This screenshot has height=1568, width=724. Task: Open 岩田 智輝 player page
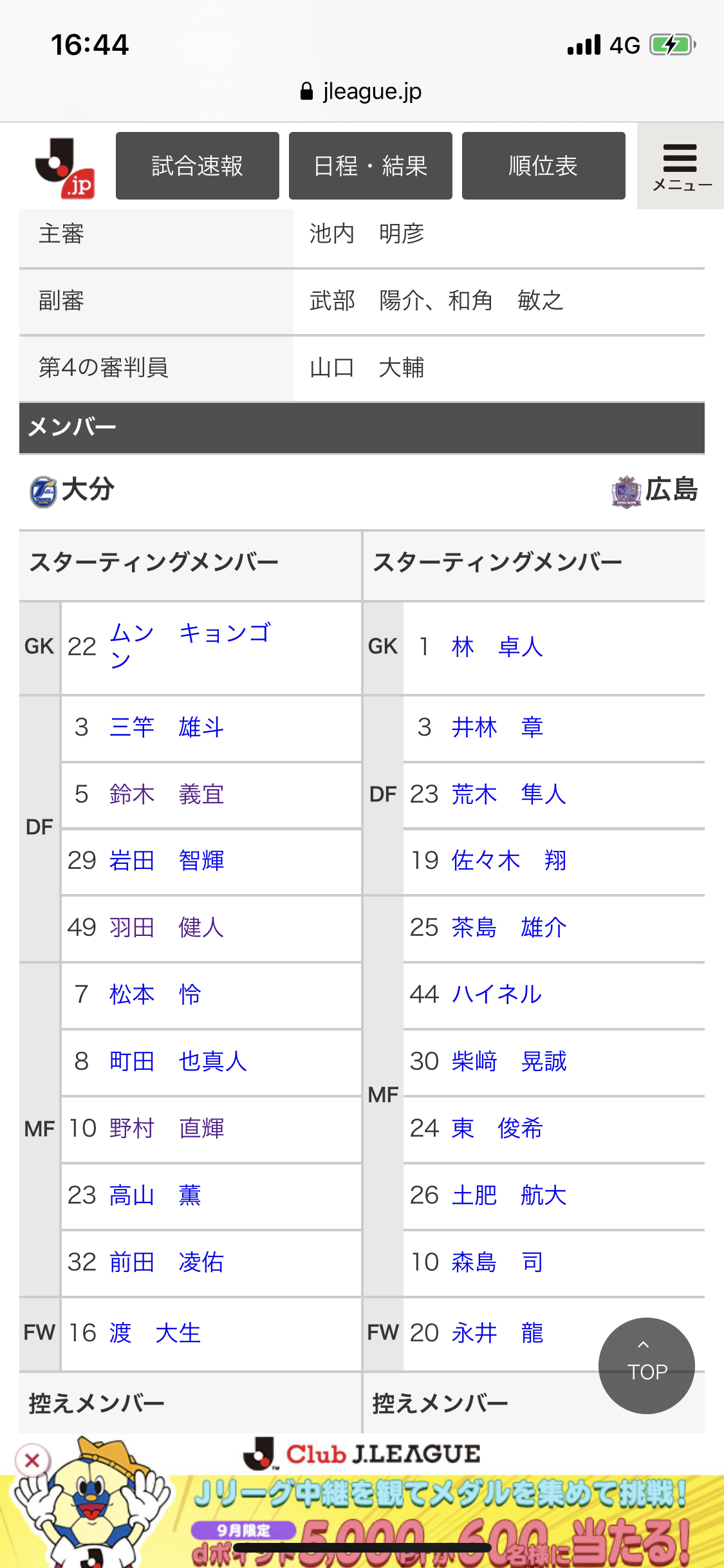[x=167, y=861]
